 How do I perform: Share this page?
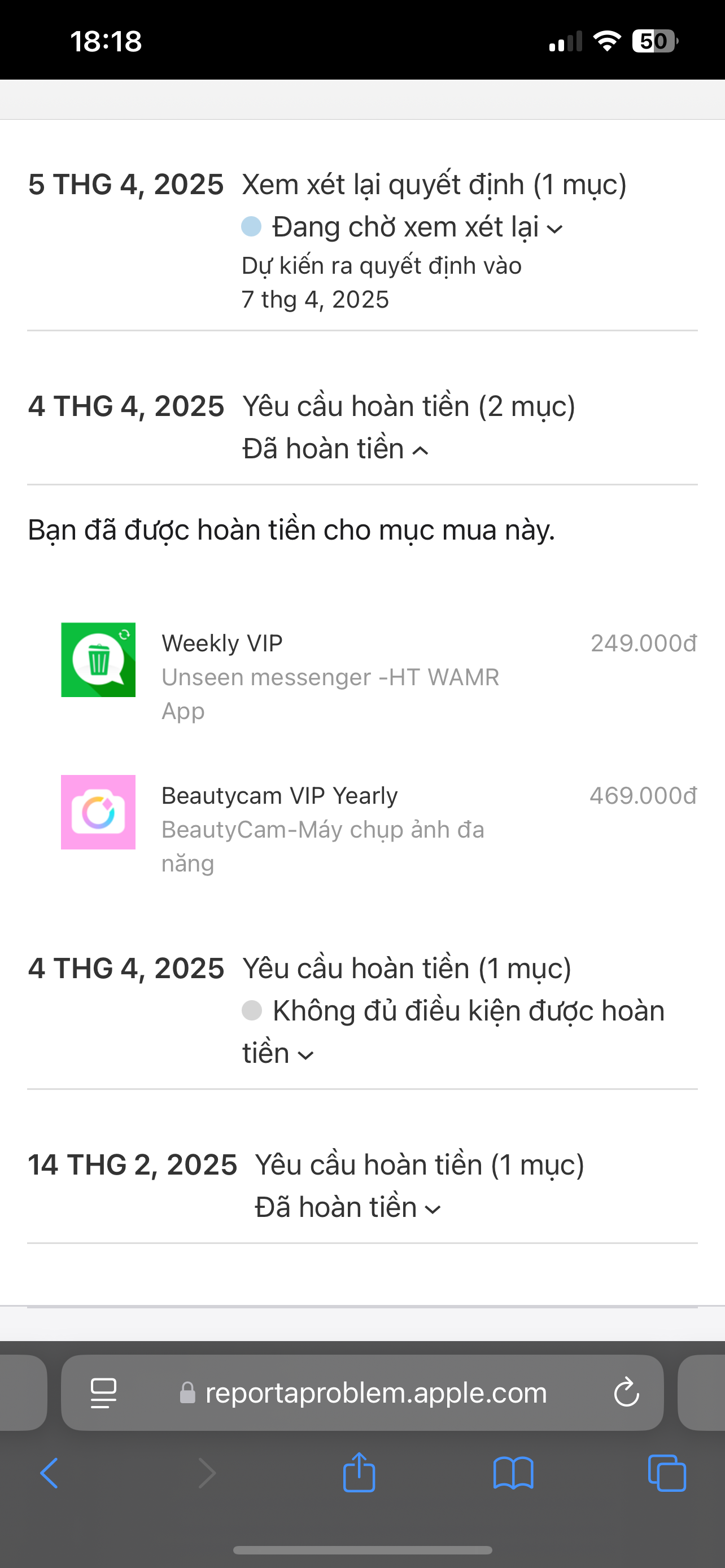359,1473
